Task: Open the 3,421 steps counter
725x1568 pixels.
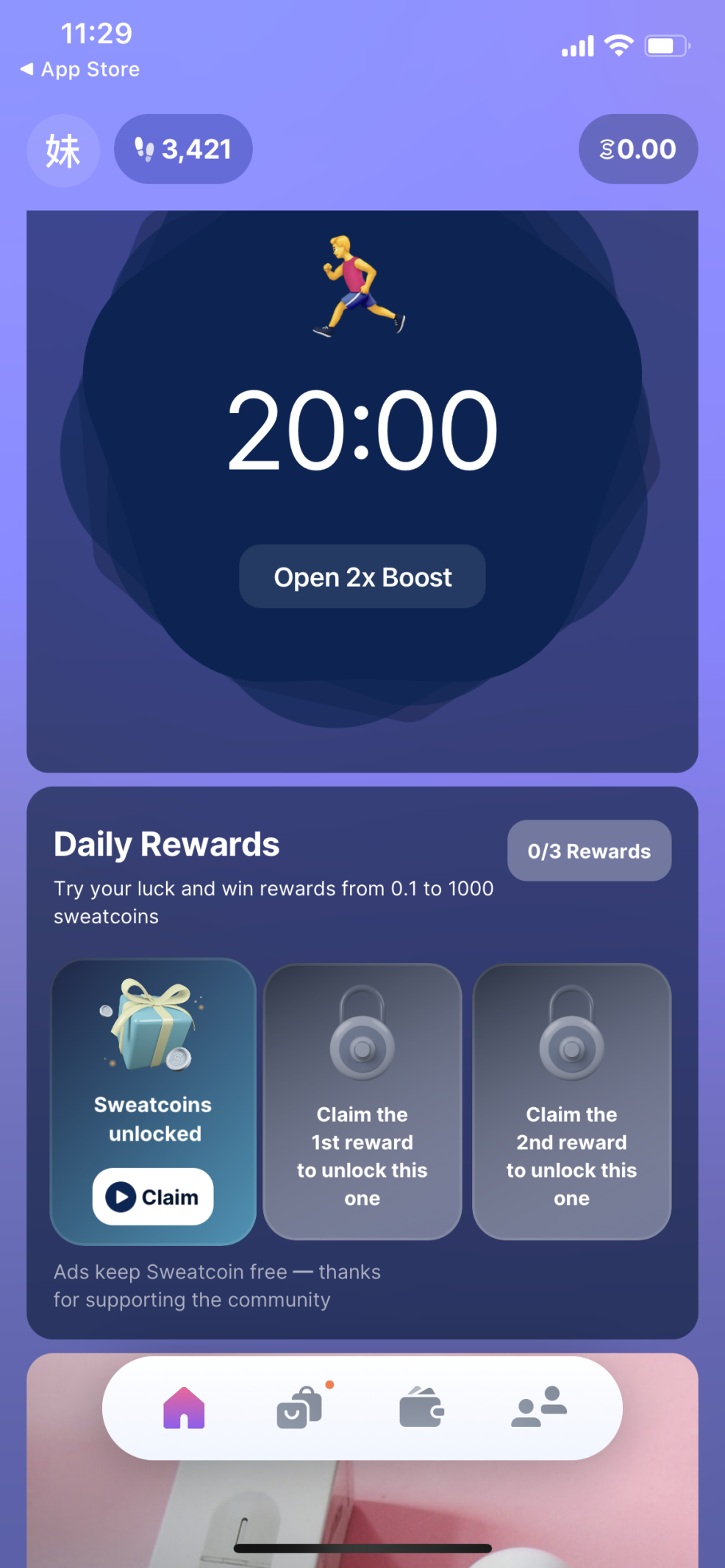Action: point(183,149)
